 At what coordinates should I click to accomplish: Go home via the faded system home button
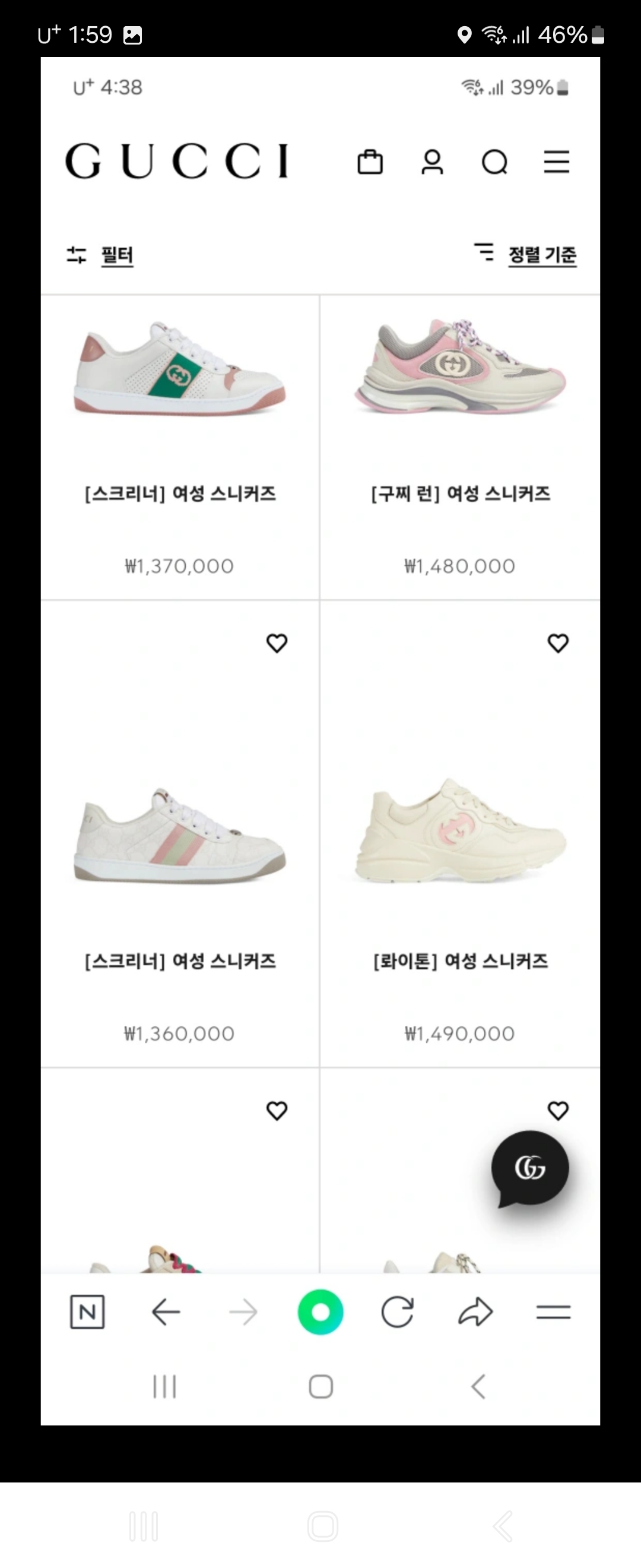[x=322, y=1526]
